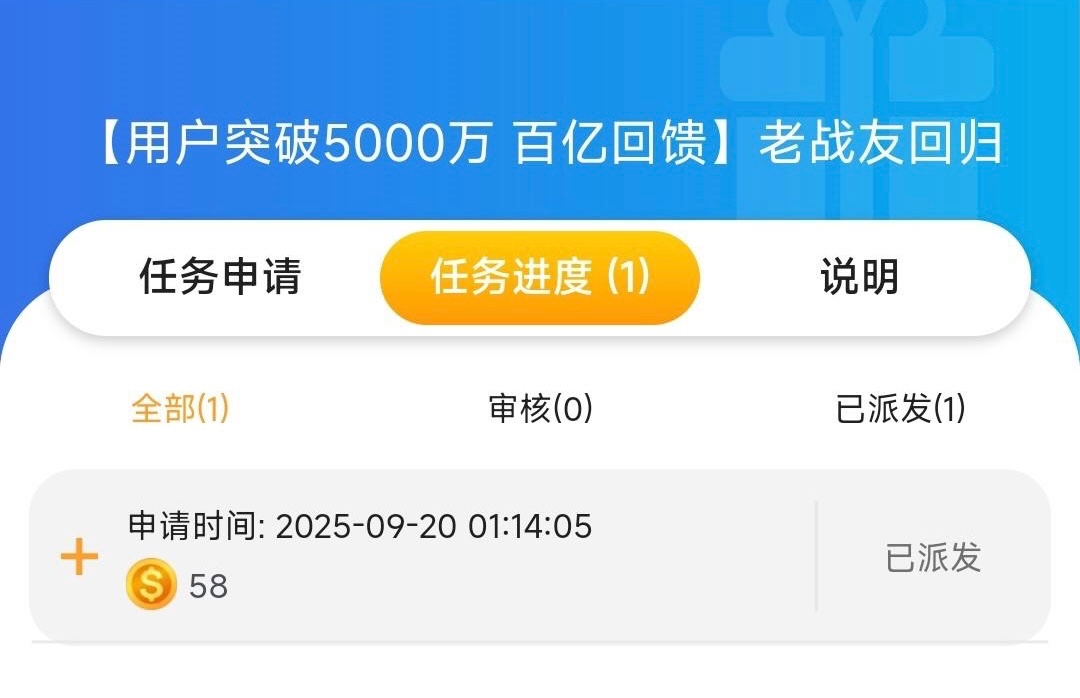Image resolution: width=1080 pixels, height=698 pixels.
Task: Switch to the 任务申请 tab
Action: [x=220, y=277]
